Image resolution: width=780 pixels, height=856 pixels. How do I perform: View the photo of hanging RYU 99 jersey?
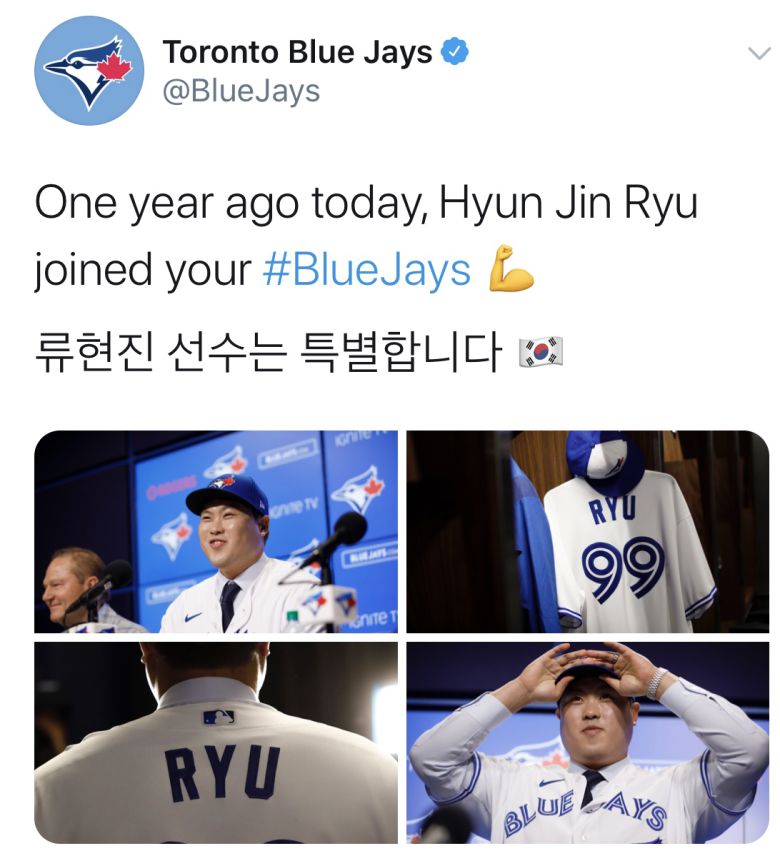587,531
